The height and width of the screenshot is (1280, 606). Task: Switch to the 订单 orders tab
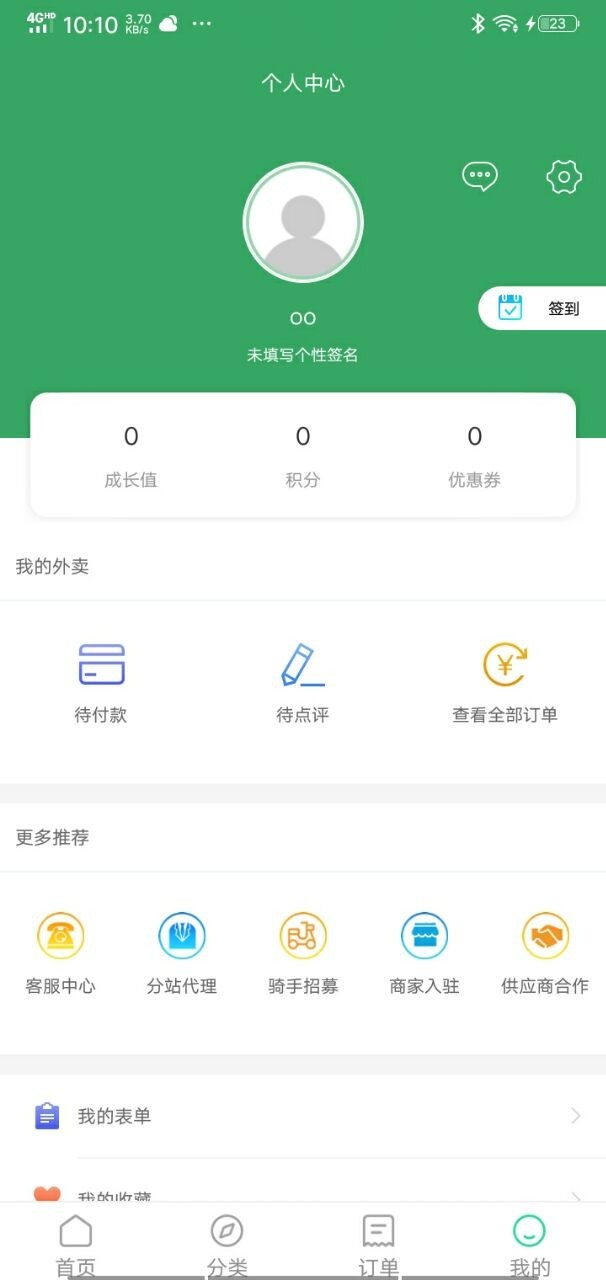coord(379,1244)
